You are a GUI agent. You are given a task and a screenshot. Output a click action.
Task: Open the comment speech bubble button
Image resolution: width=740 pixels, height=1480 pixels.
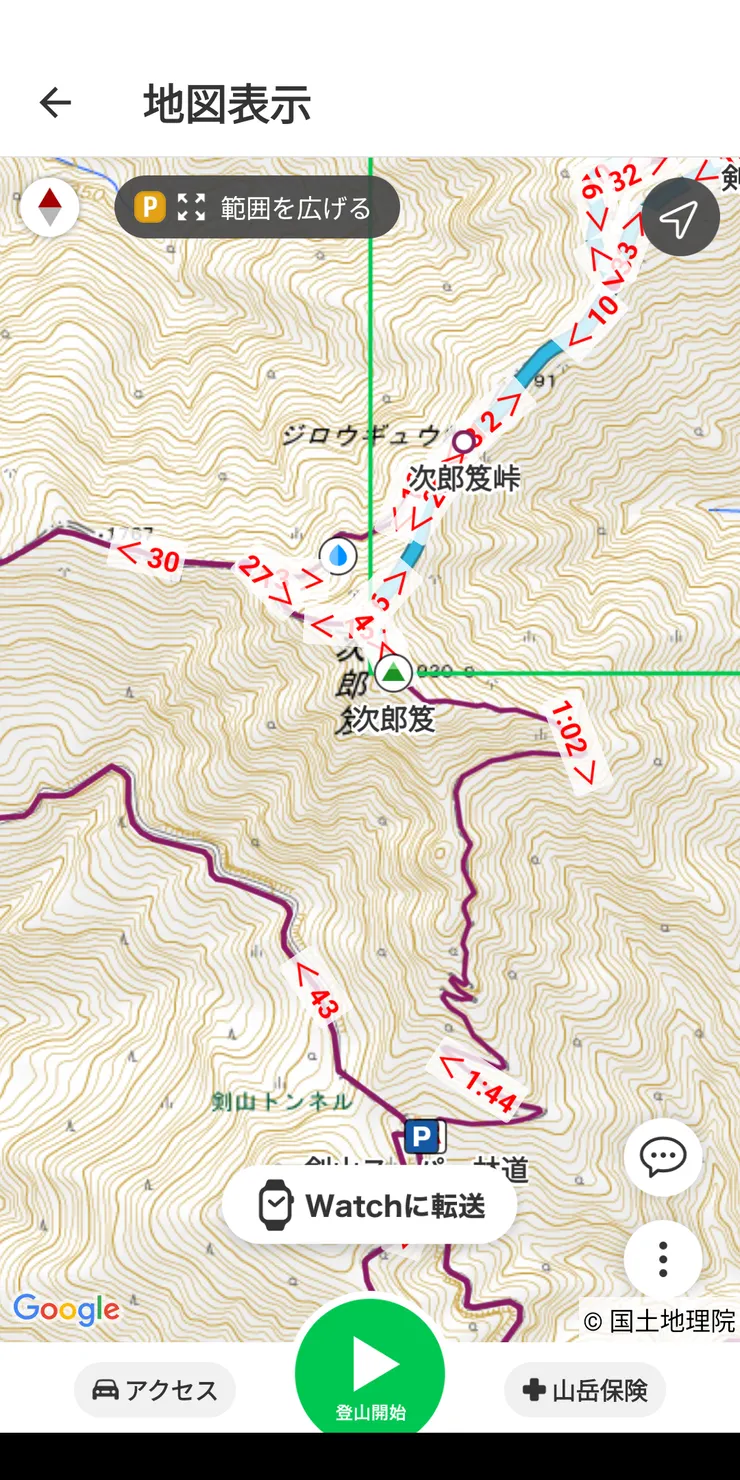(x=662, y=1157)
